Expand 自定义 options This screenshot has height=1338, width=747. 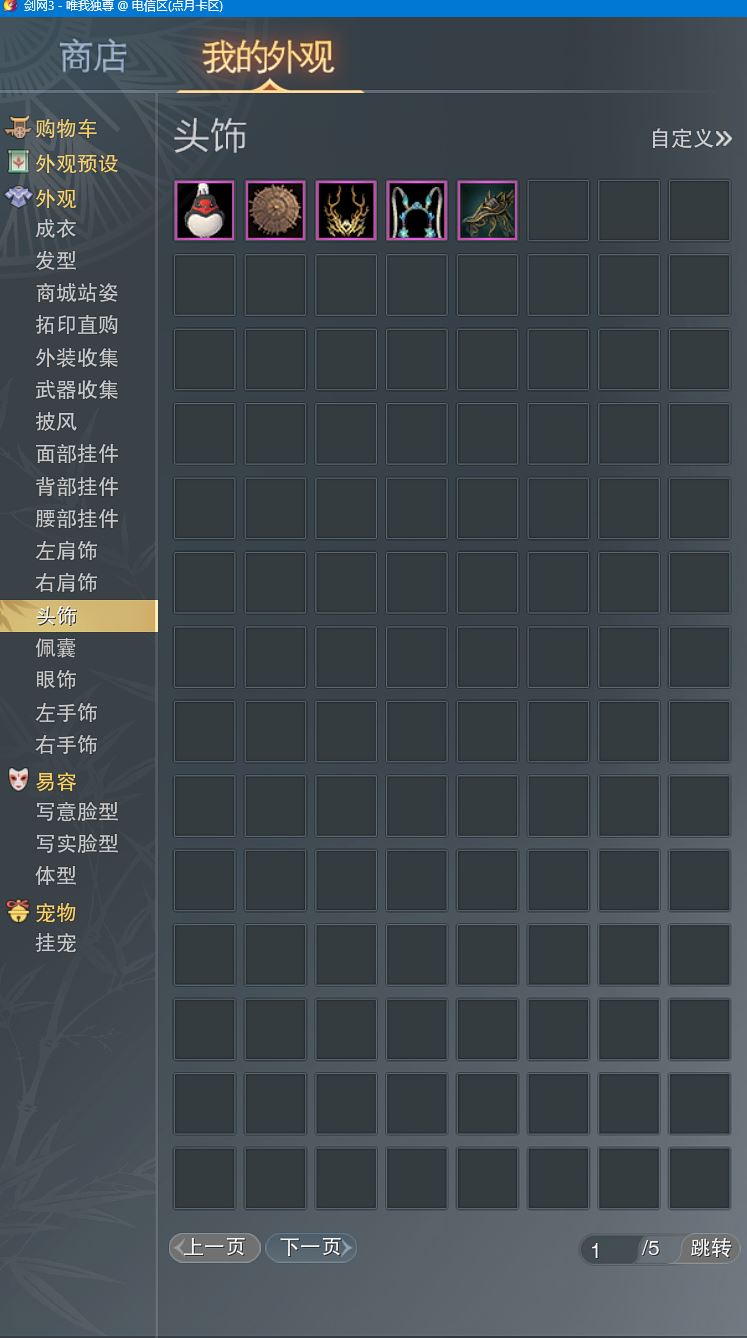click(691, 139)
